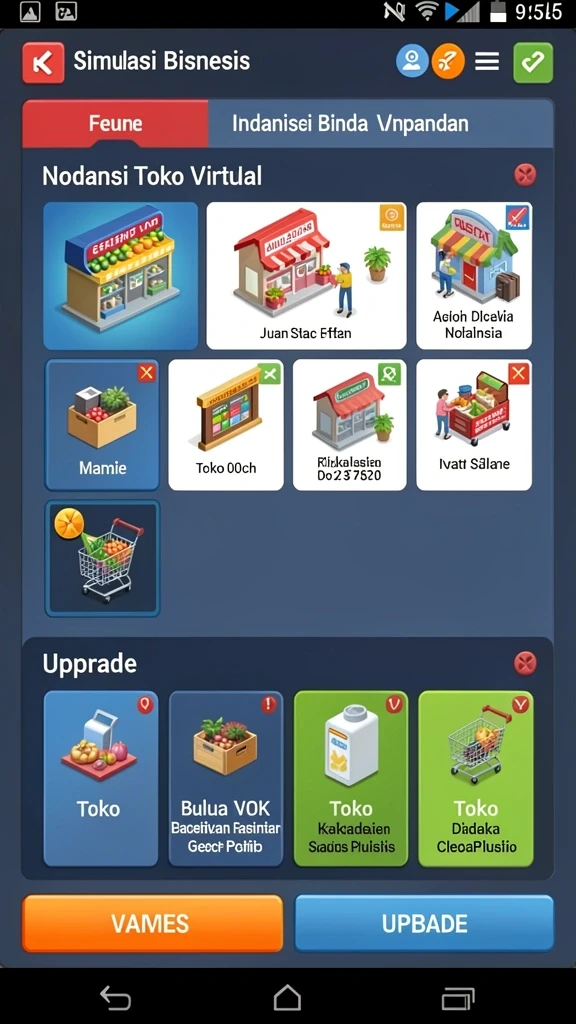Screen dimensions: 576x1024
Task: Tap the green checkmark button
Action: tap(533, 63)
